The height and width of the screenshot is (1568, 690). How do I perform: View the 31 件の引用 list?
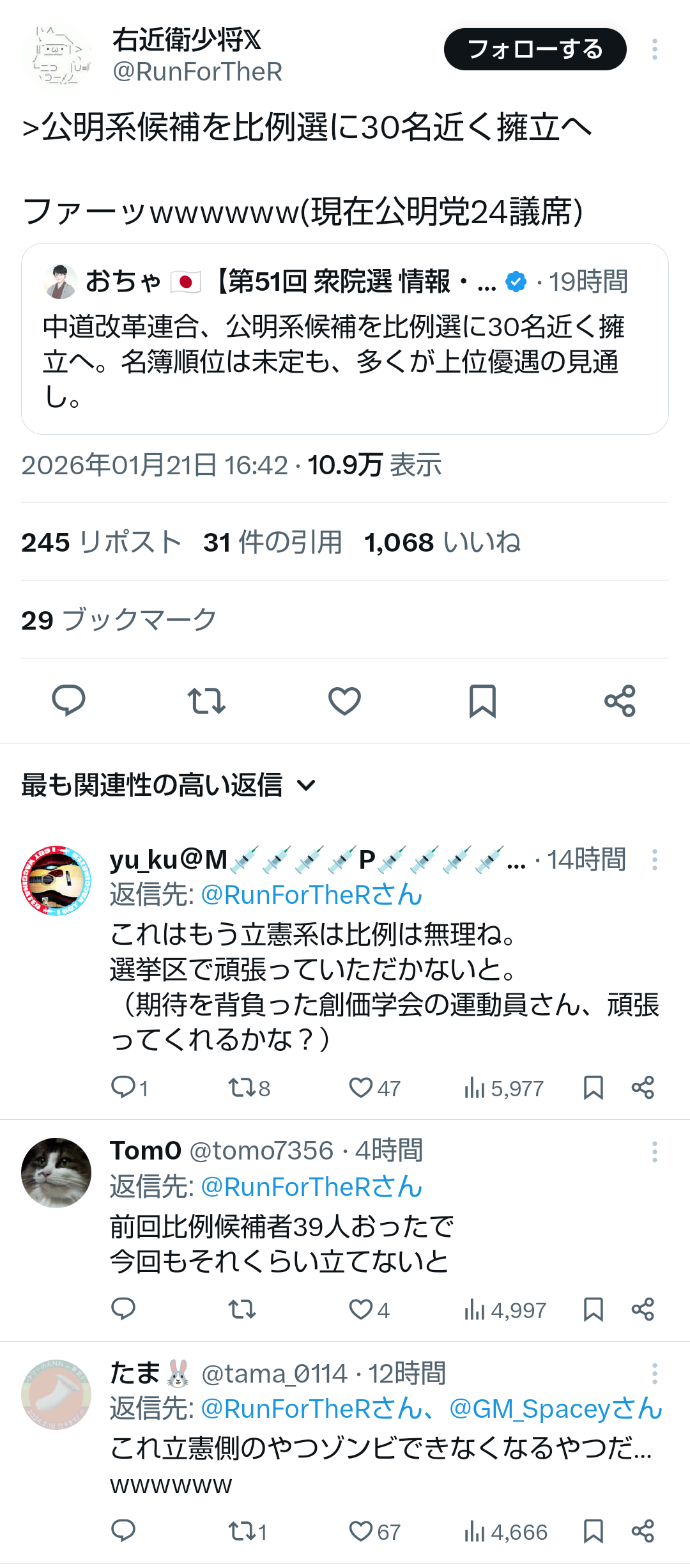click(x=272, y=542)
